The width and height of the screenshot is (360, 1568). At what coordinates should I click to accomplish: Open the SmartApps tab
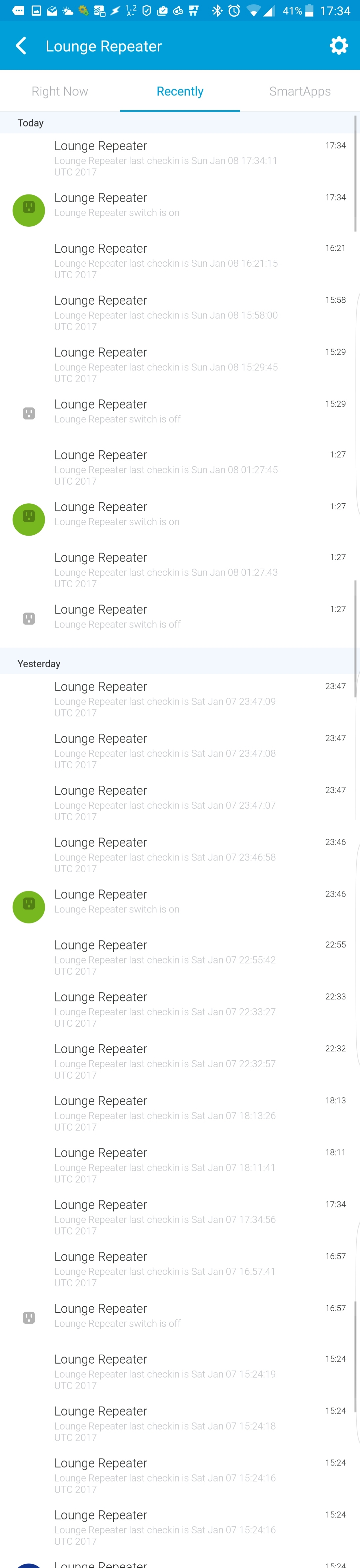click(300, 91)
